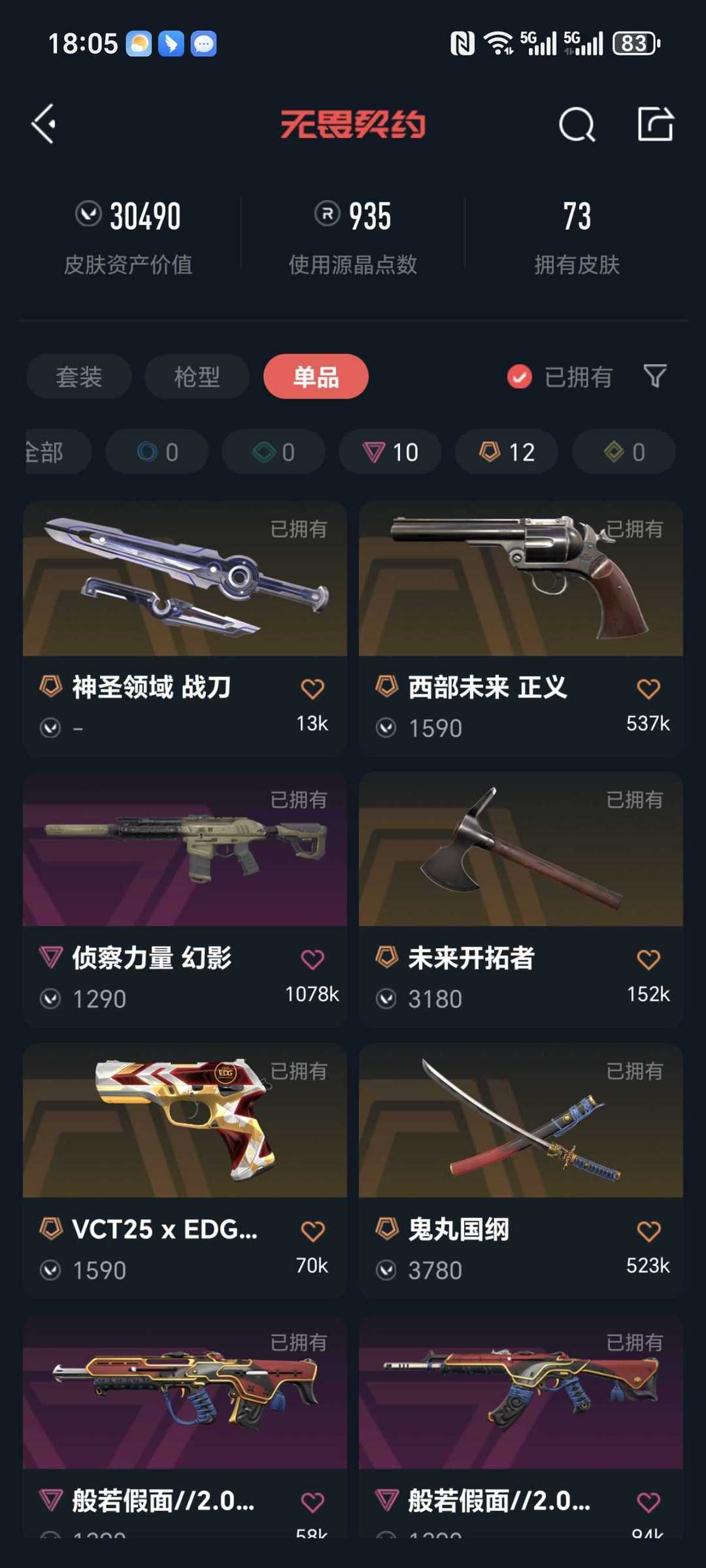Share this skin collection page
This screenshot has height=1568, width=706.
(x=656, y=124)
